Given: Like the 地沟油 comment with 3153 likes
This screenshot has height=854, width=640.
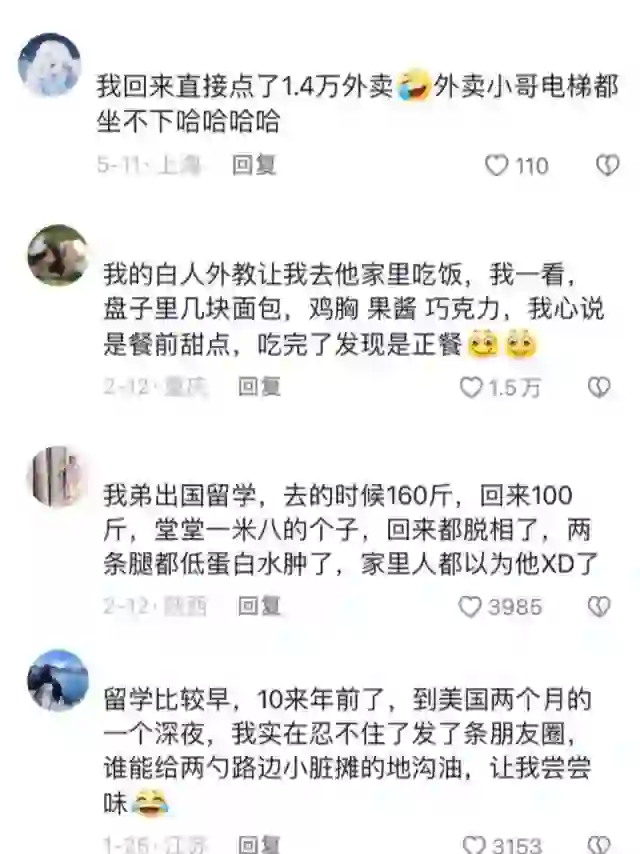Looking at the screenshot, I should click(x=474, y=845).
